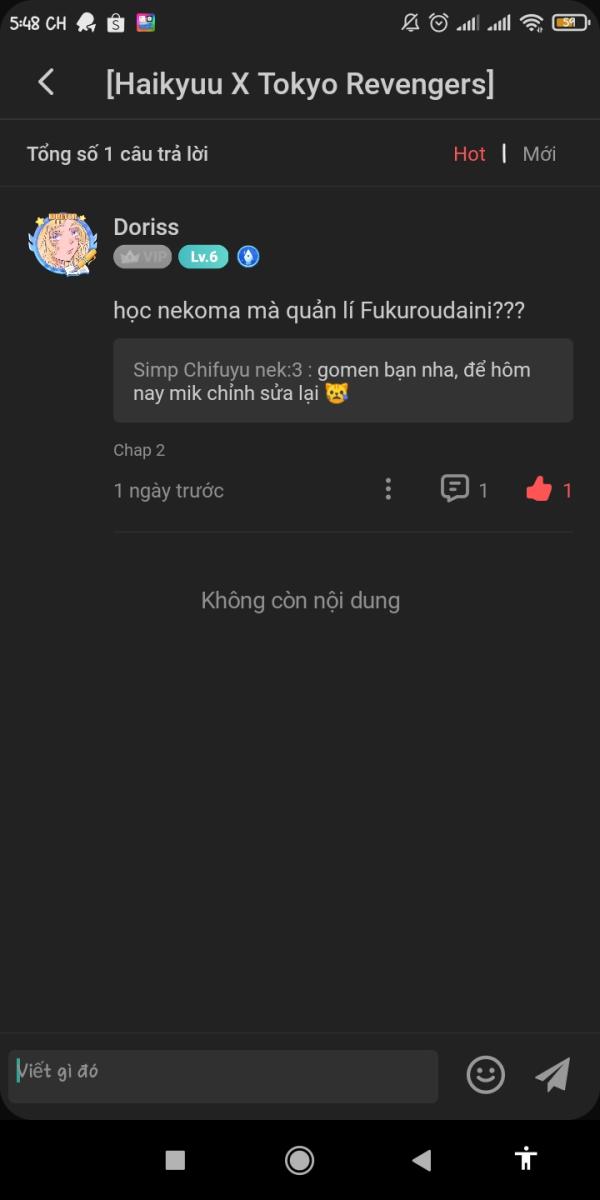This screenshot has width=600, height=1200.
Task: Tap the system back triangle button
Action: [x=422, y=1160]
